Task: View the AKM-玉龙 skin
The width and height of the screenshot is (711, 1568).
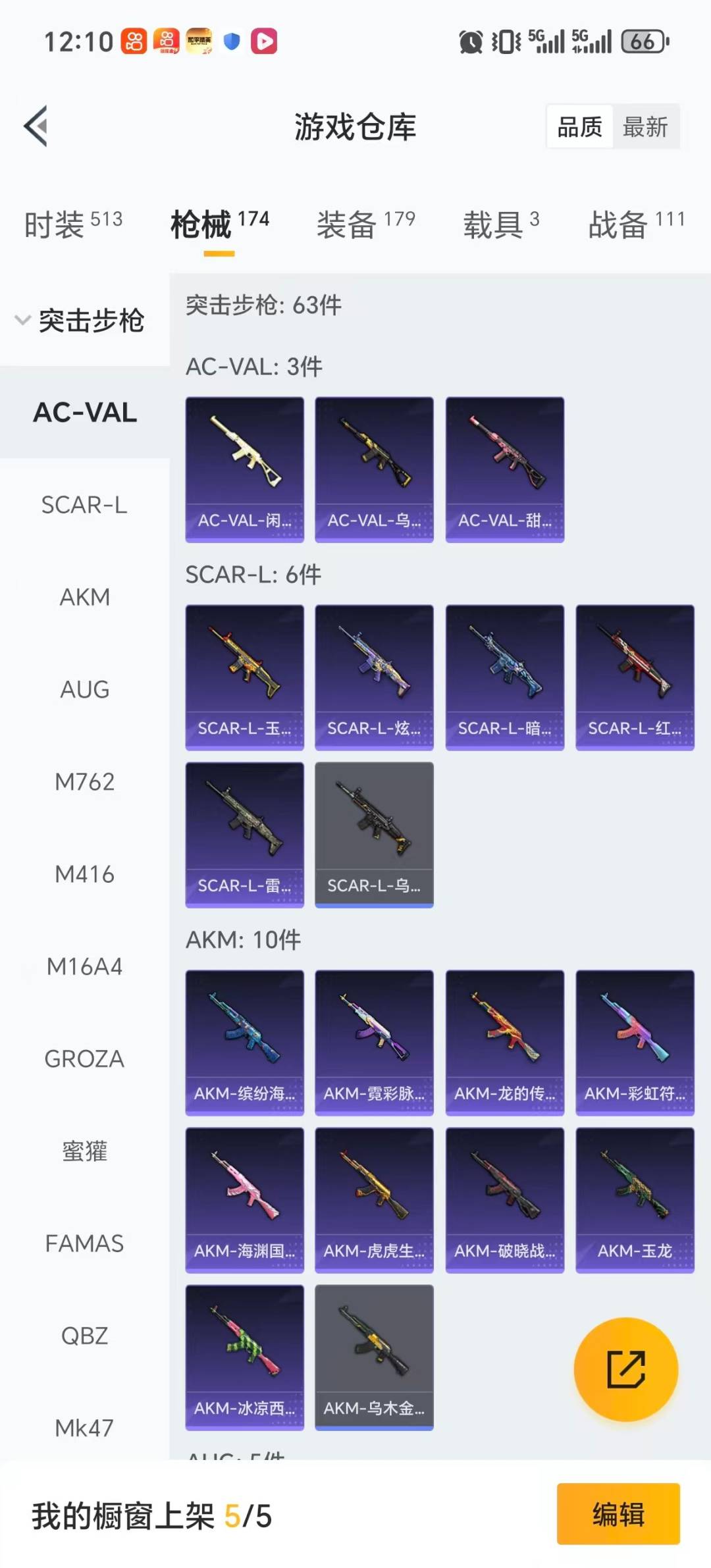Action: point(635,1199)
